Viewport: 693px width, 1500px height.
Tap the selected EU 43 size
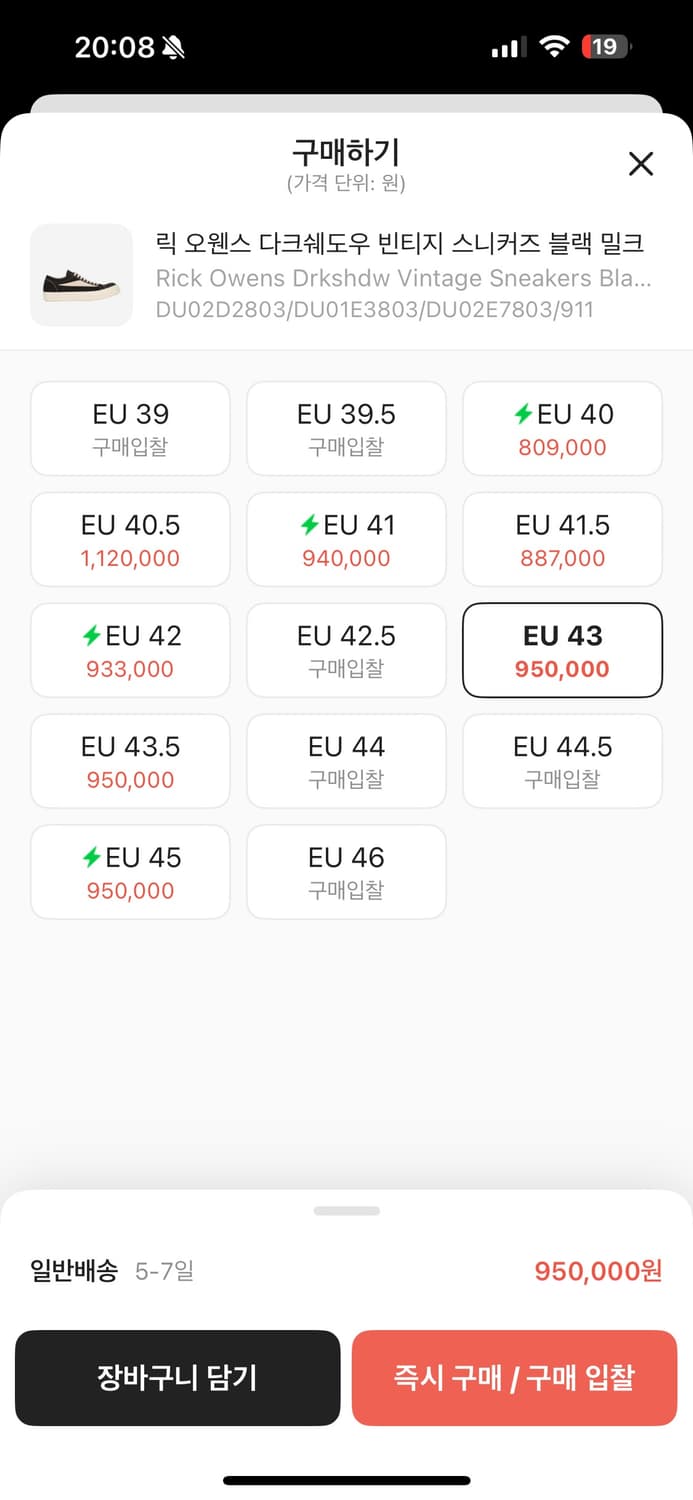pos(562,651)
